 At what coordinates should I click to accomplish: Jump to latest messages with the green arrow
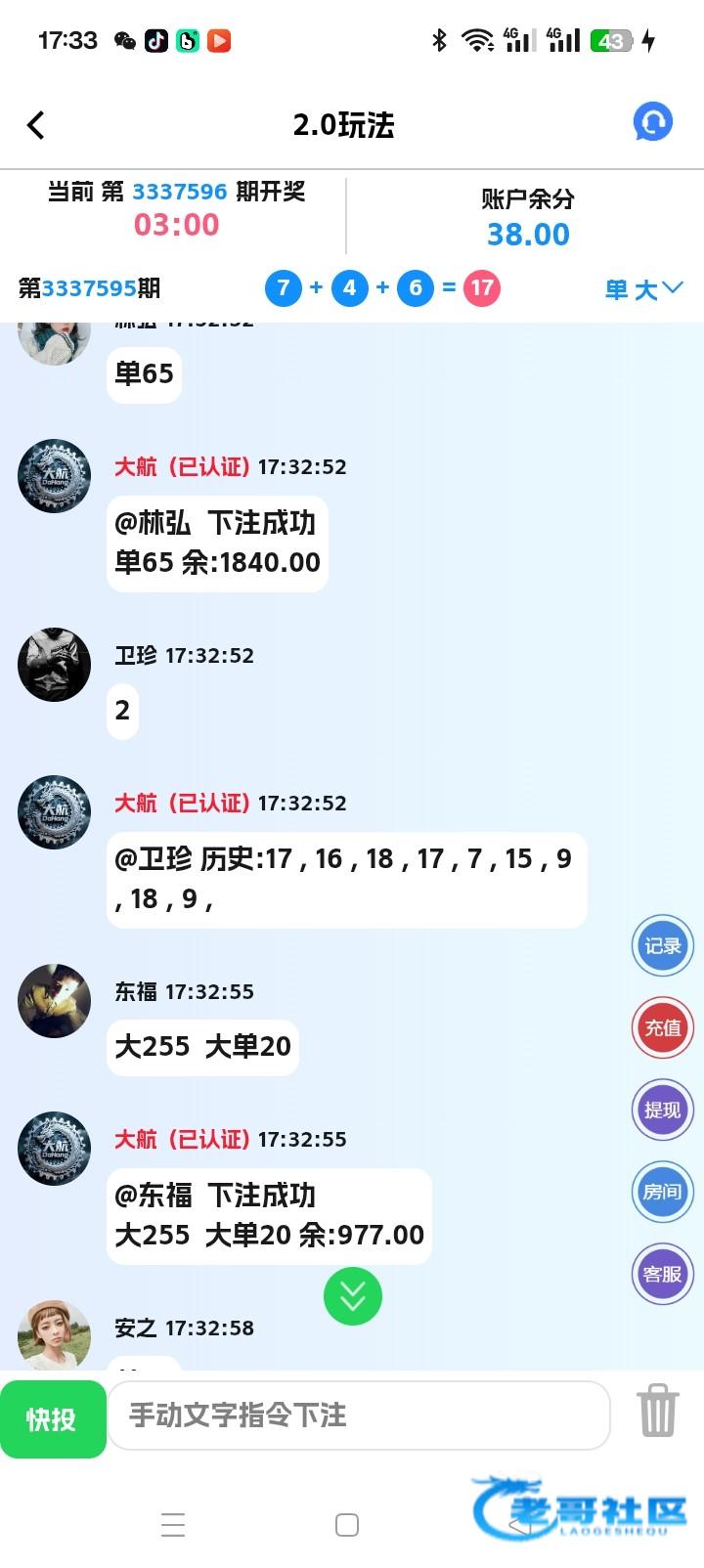click(352, 1296)
